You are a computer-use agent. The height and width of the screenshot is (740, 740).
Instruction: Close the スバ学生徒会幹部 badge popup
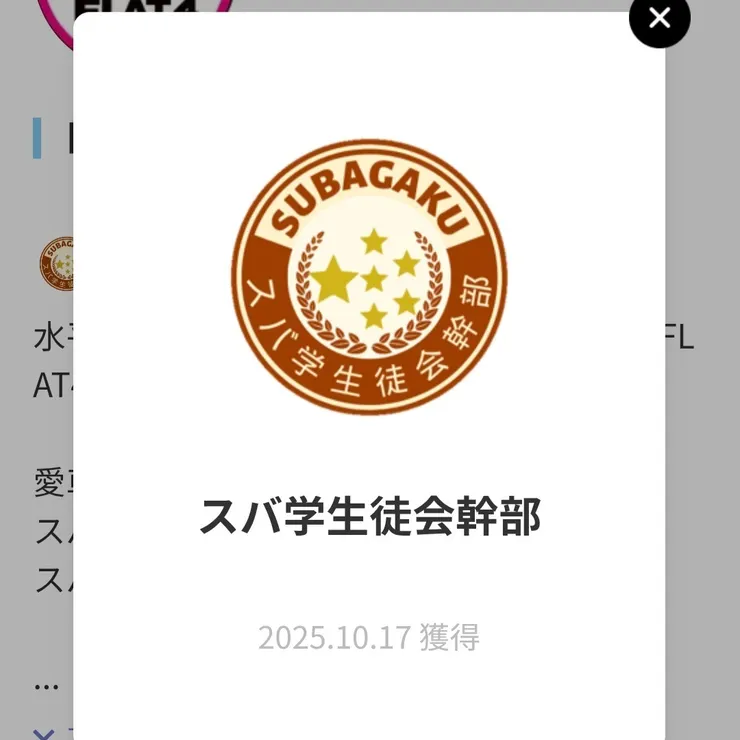[x=659, y=18]
